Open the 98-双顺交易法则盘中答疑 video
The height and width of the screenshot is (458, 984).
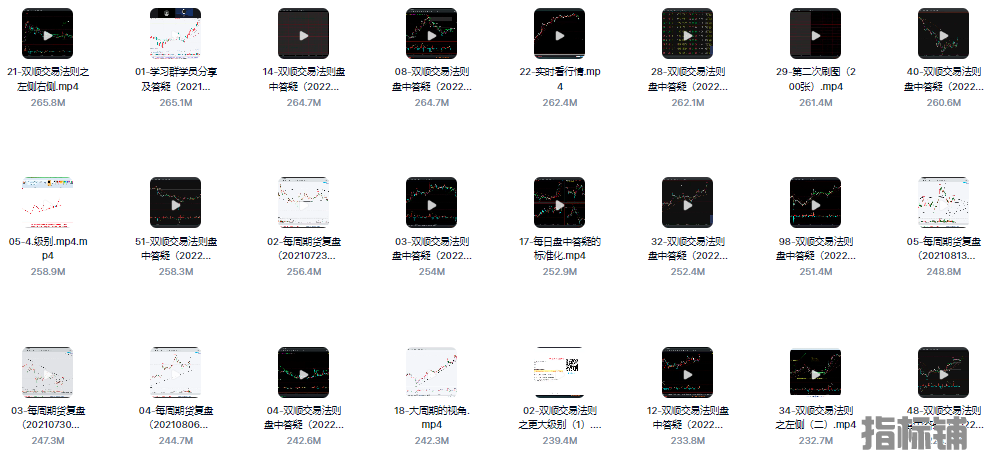[x=815, y=203]
